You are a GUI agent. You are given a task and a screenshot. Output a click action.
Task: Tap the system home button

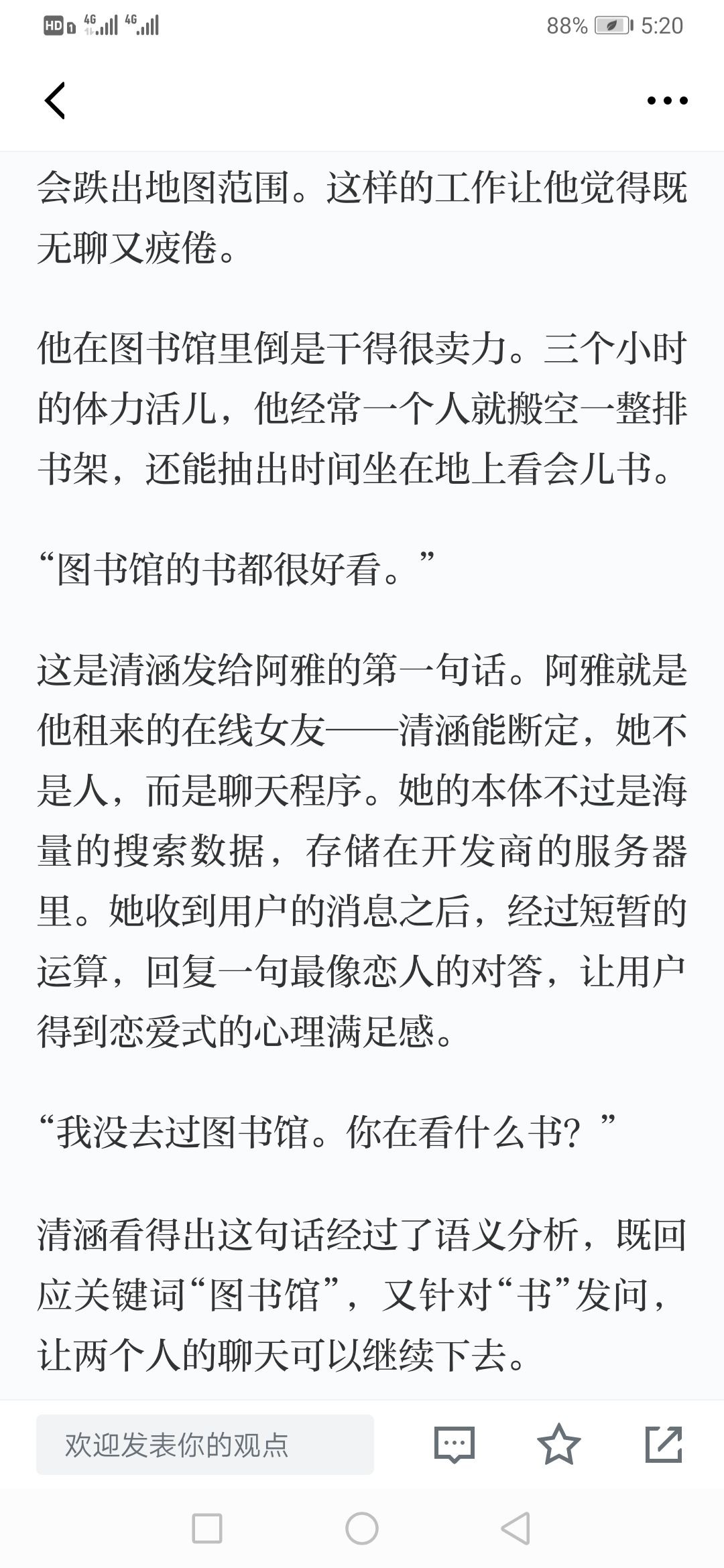pos(362,1528)
